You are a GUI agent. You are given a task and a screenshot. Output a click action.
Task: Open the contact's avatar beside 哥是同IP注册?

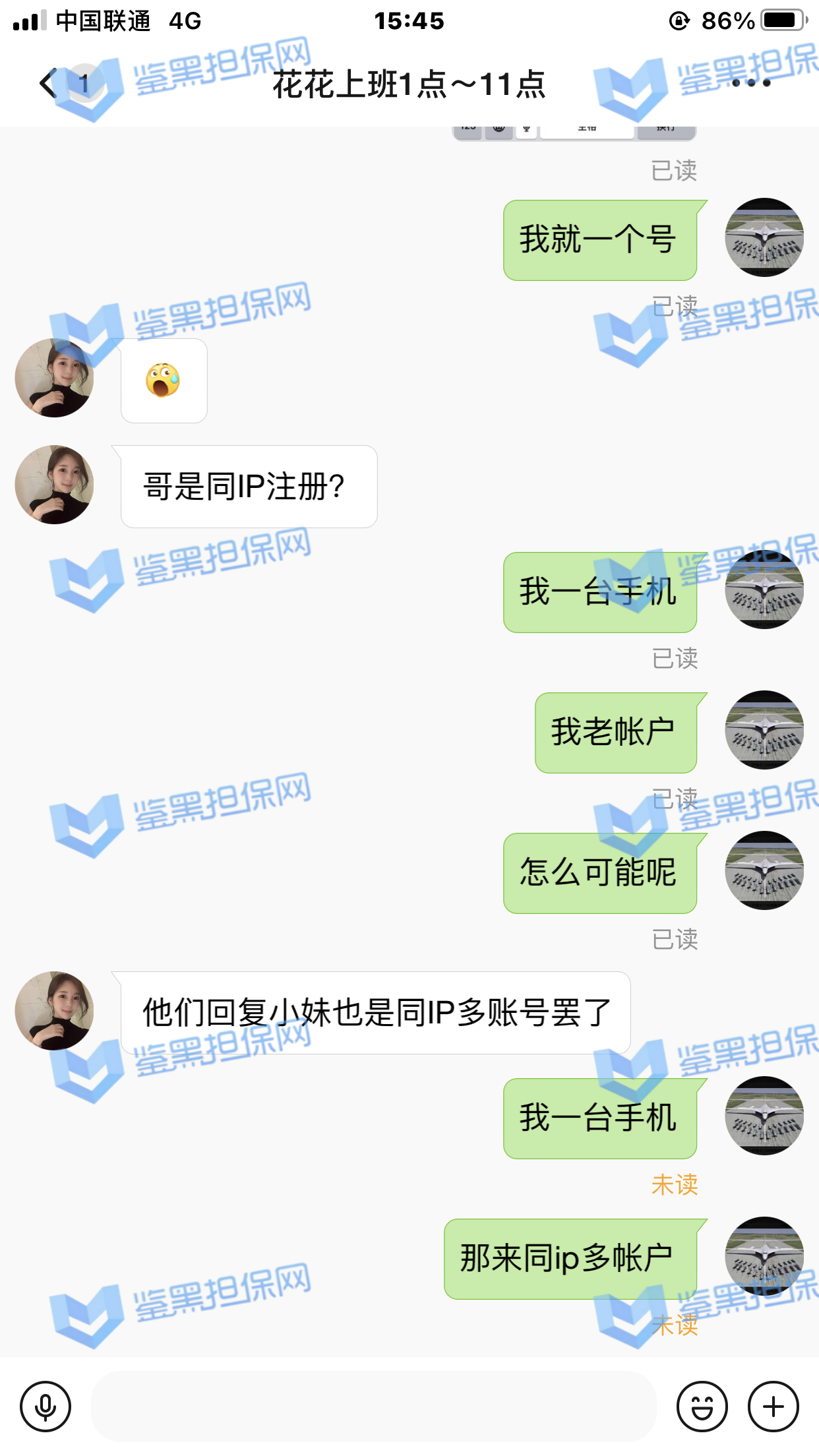(54, 485)
